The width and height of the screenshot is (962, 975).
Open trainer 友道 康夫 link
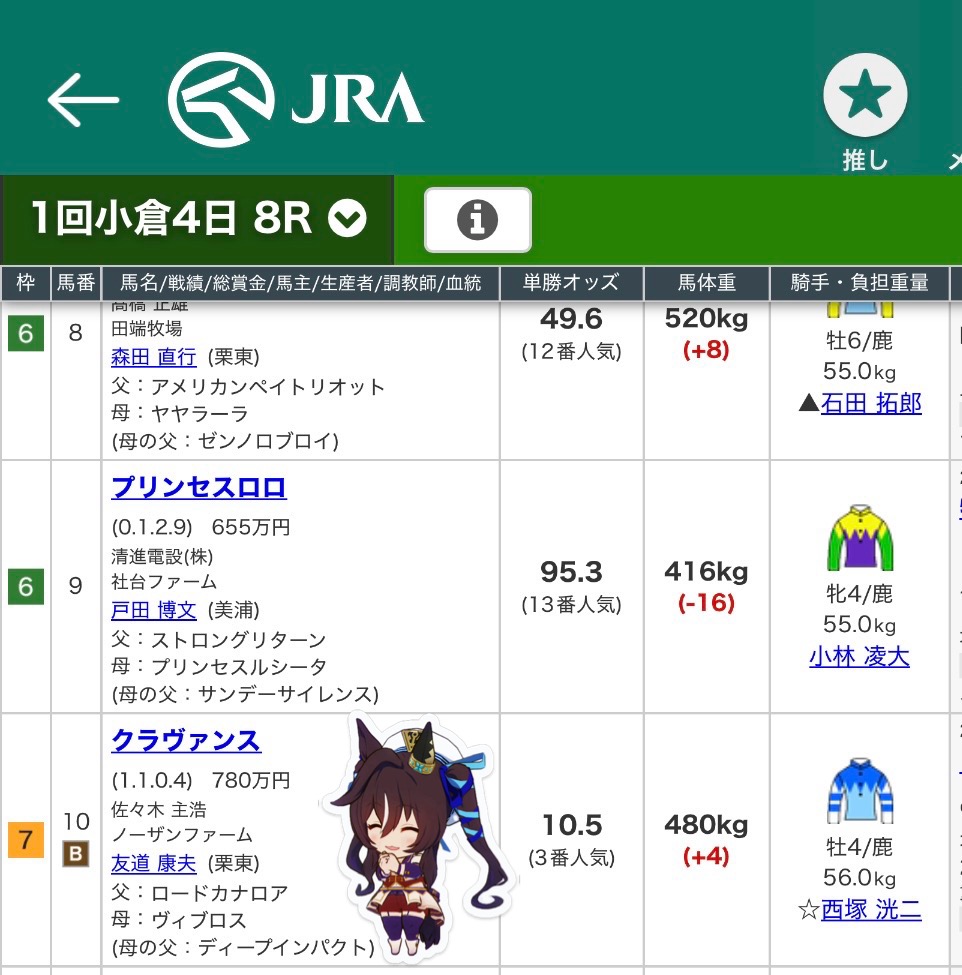[154, 862]
